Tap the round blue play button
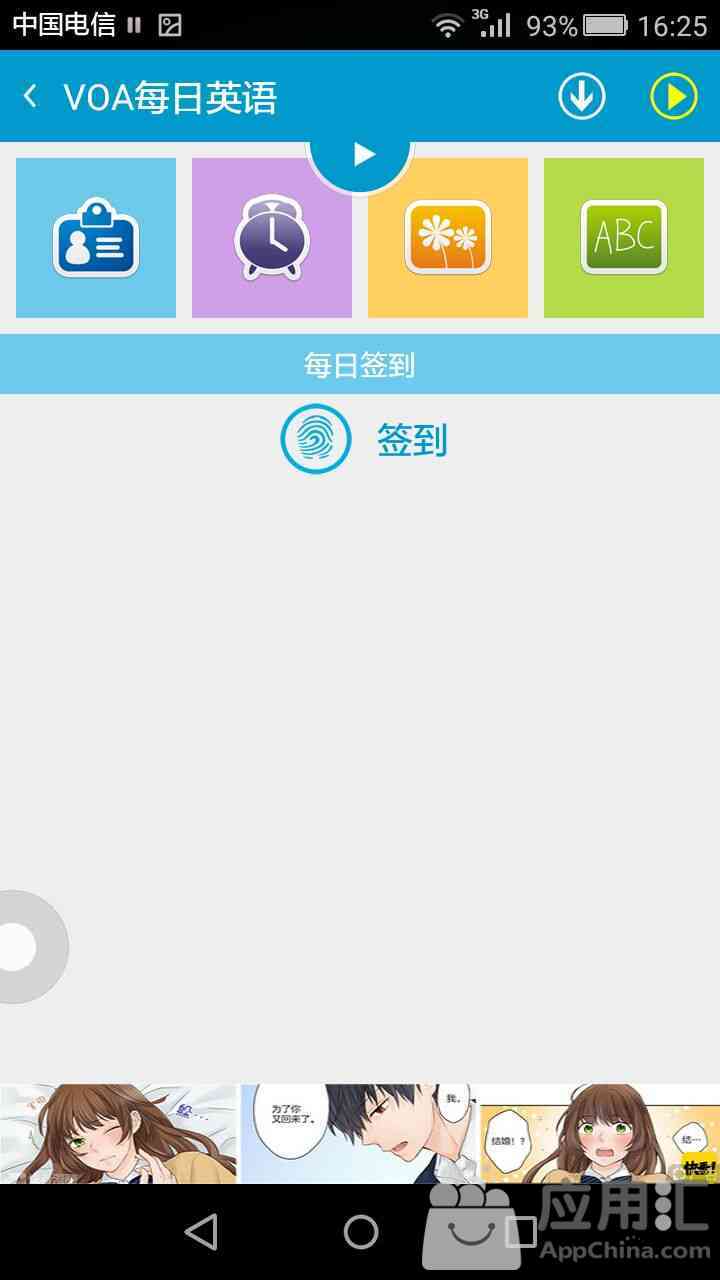Viewport: 720px width, 1280px height. click(x=361, y=156)
